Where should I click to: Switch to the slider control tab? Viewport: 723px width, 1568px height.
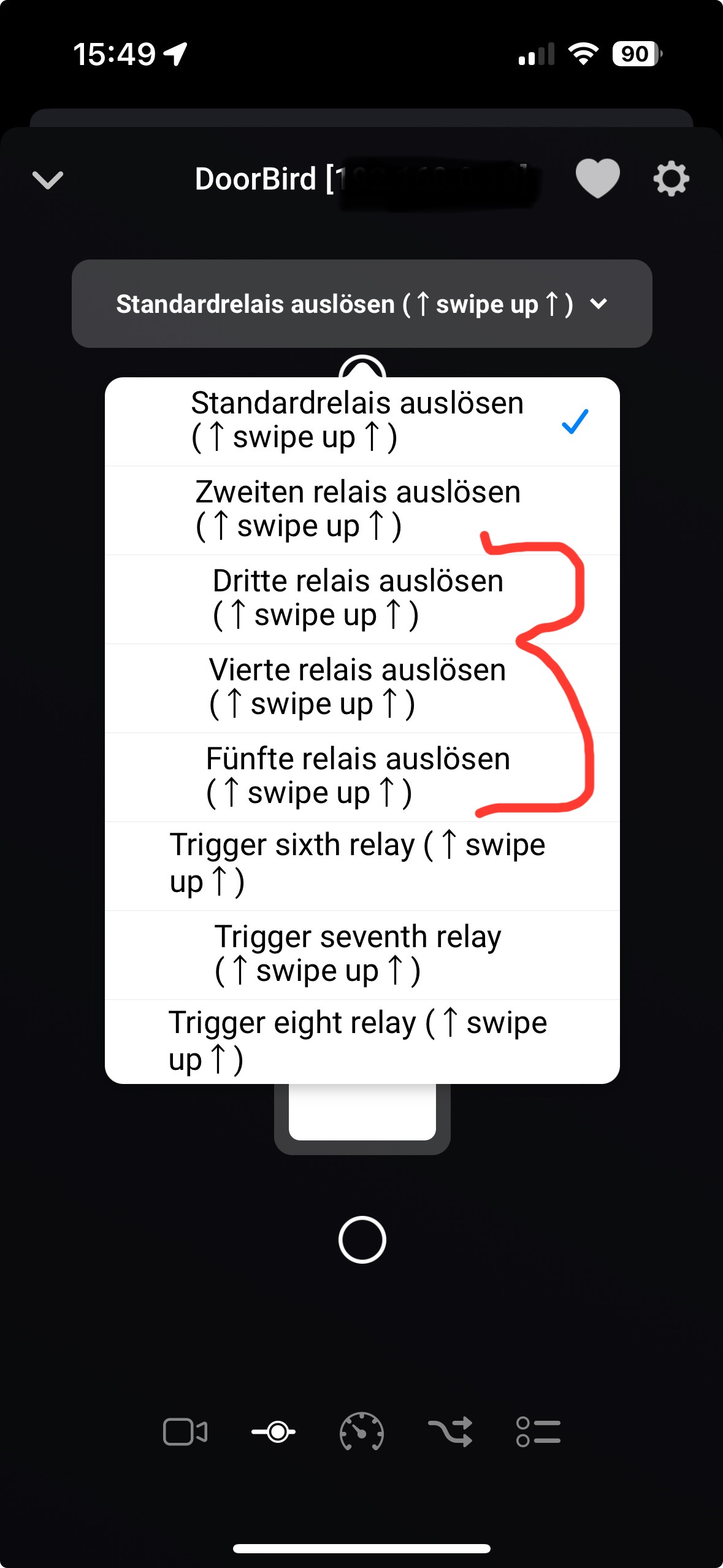[x=274, y=1432]
